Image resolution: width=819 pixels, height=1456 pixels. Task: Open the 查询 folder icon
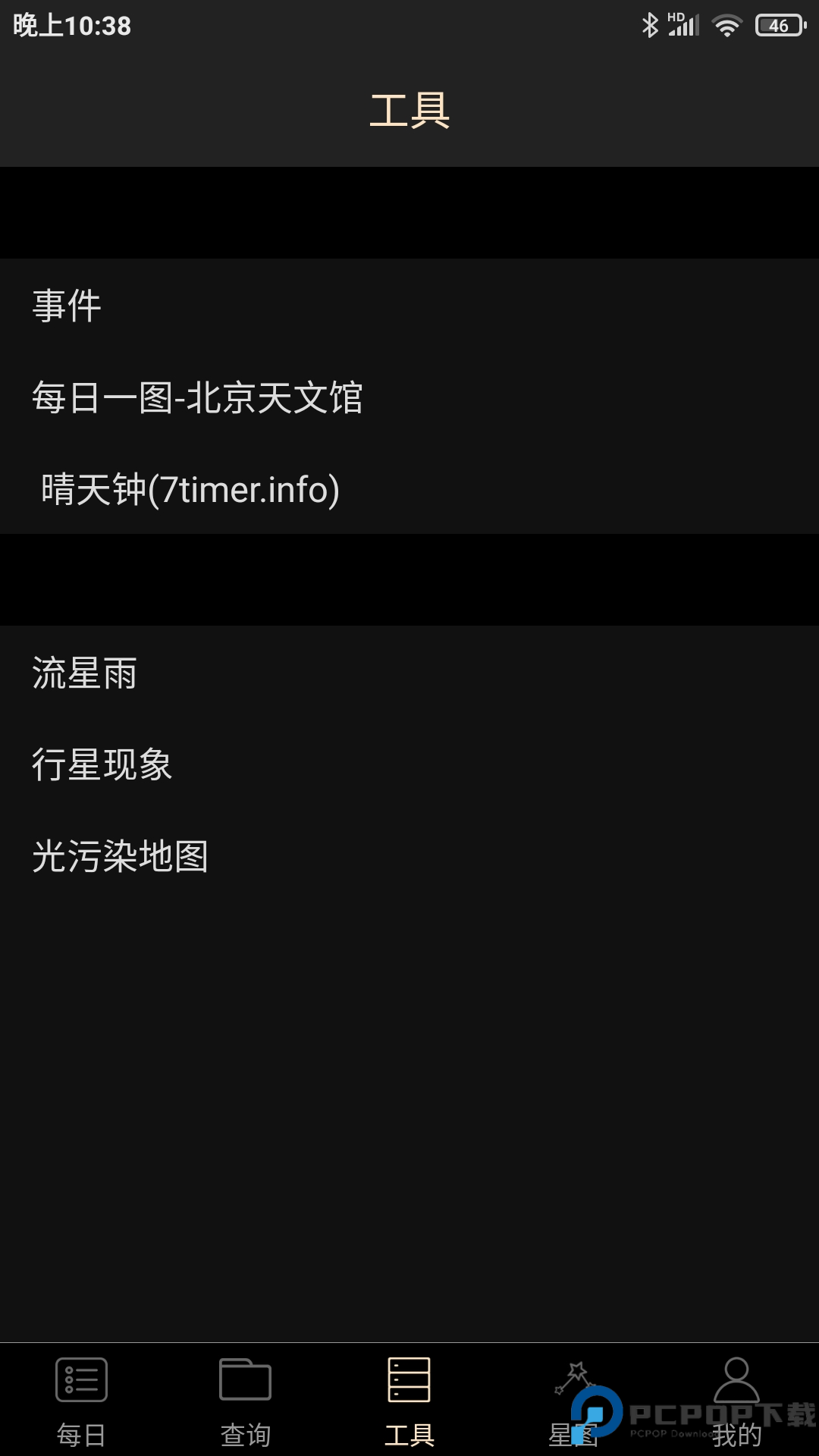pos(244,1380)
